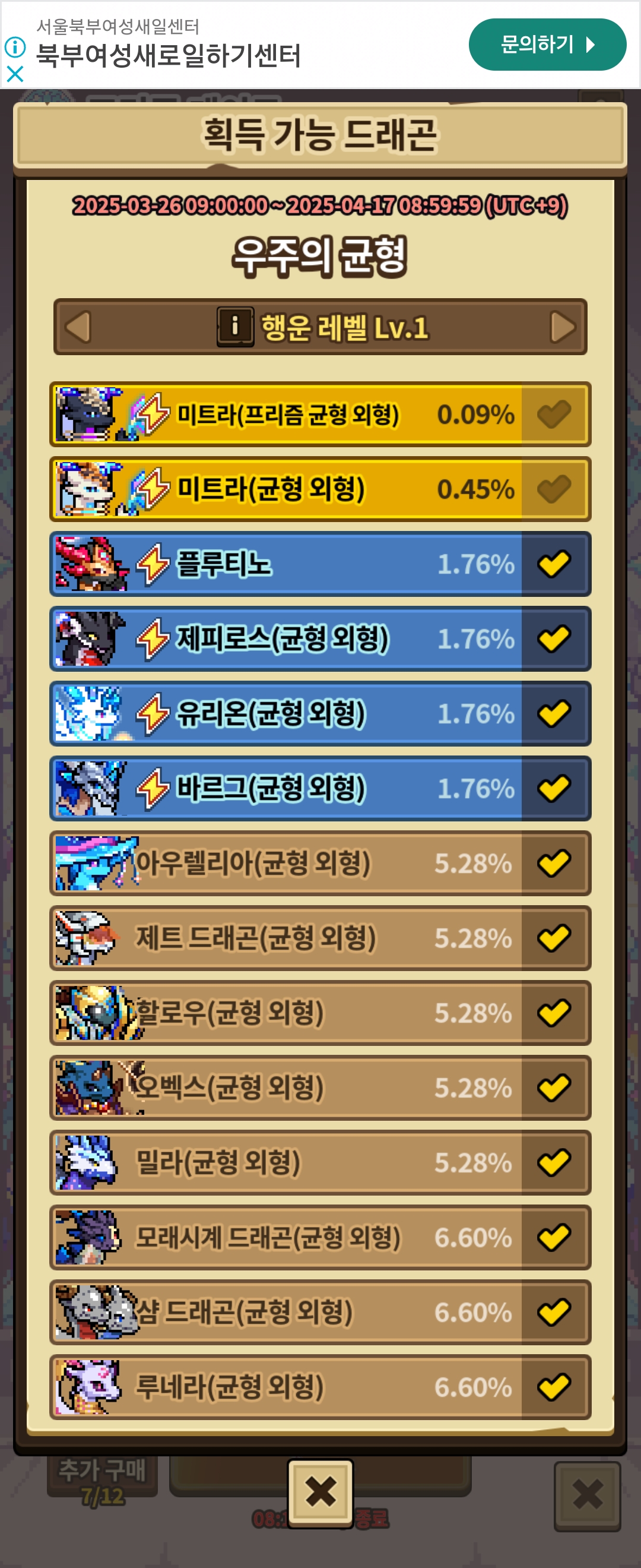Uncheck 제트 드래곤(균형 외형)
Screen dimensions: 641x1568
(553, 938)
